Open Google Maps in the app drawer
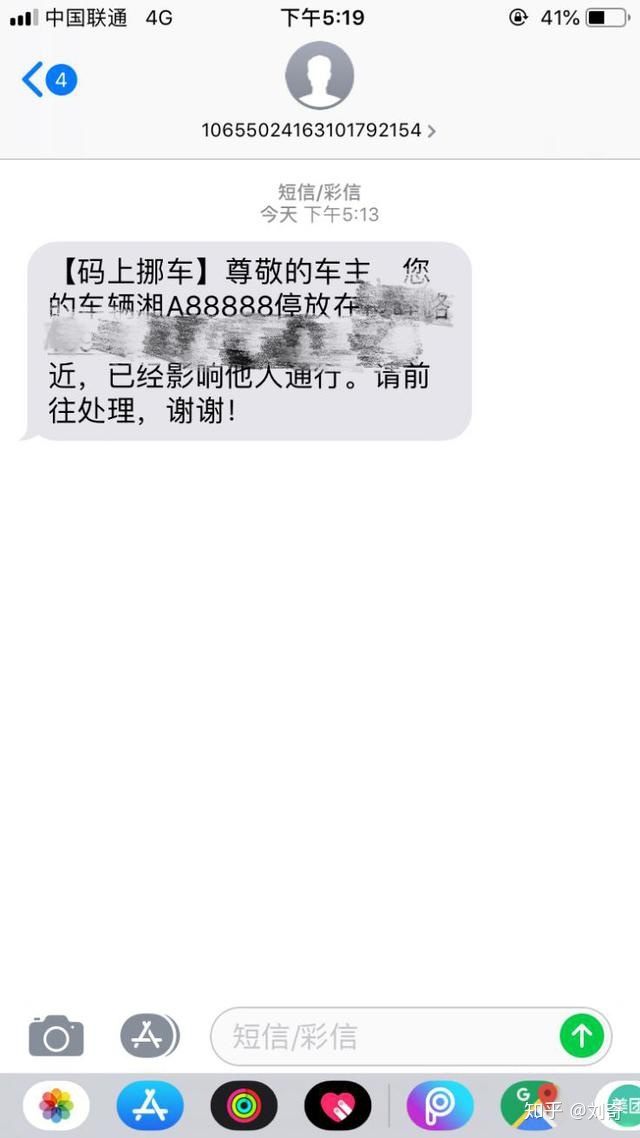Image resolution: width=640 pixels, height=1138 pixels. pos(528,1106)
